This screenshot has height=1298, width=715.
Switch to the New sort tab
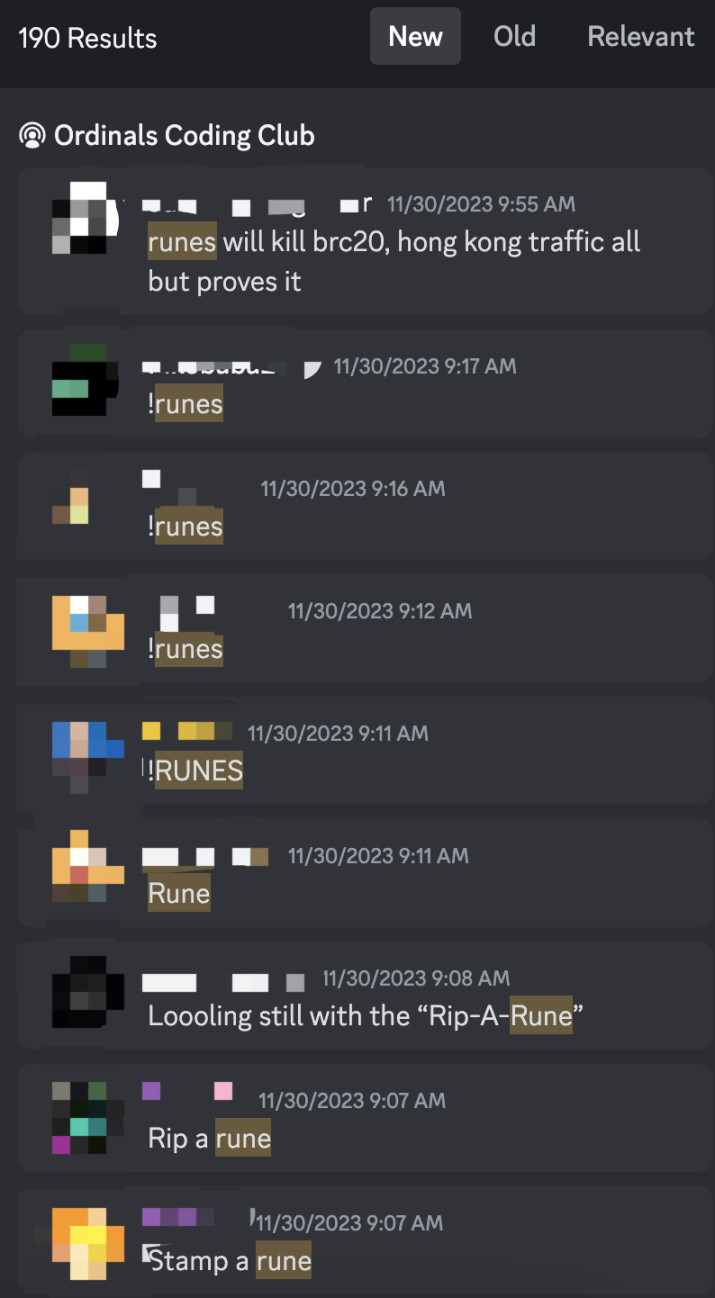point(415,37)
